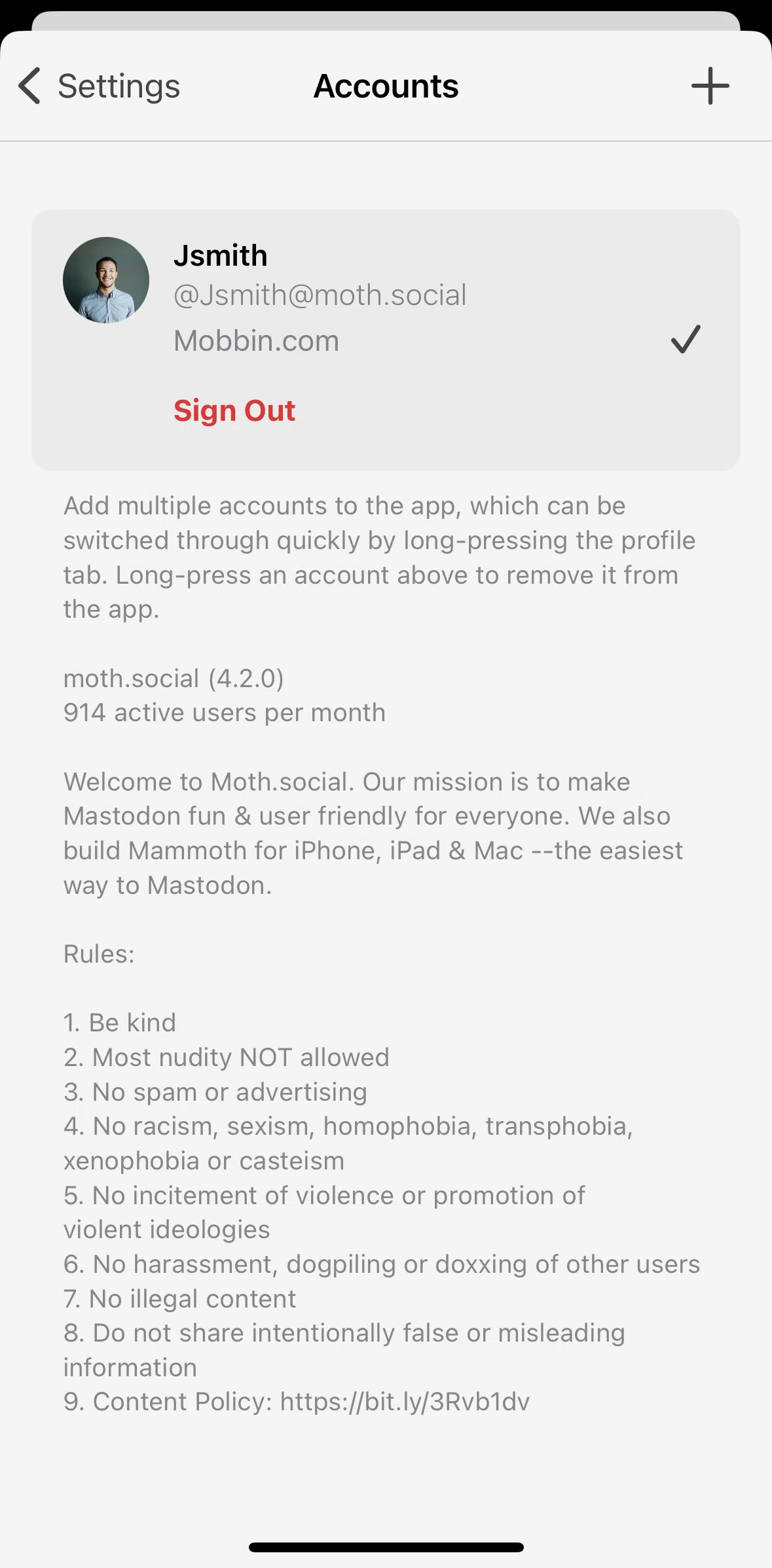Select the Jsmith account card
The image size is (772, 1568).
coord(386,340)
